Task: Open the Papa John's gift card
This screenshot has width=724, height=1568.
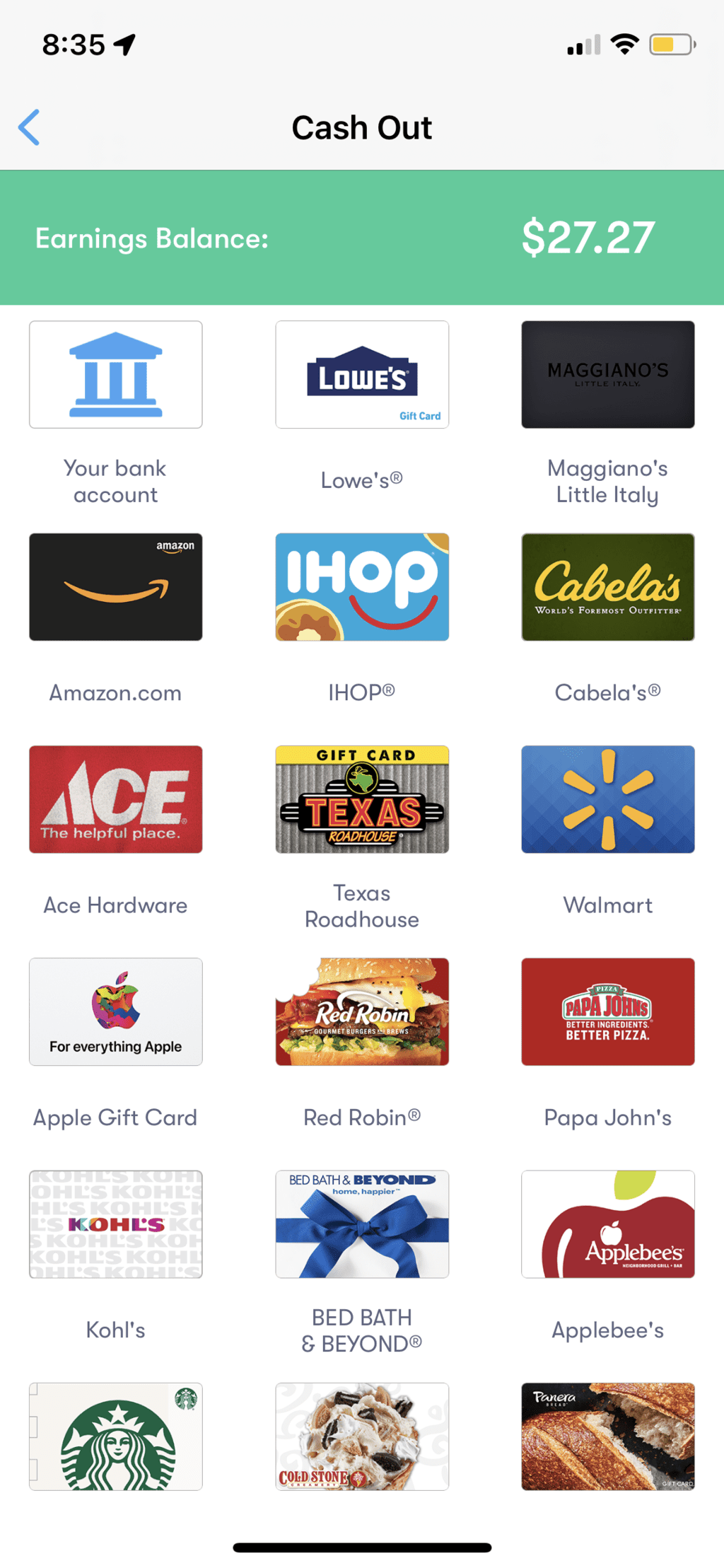Action: (607, 1011)
